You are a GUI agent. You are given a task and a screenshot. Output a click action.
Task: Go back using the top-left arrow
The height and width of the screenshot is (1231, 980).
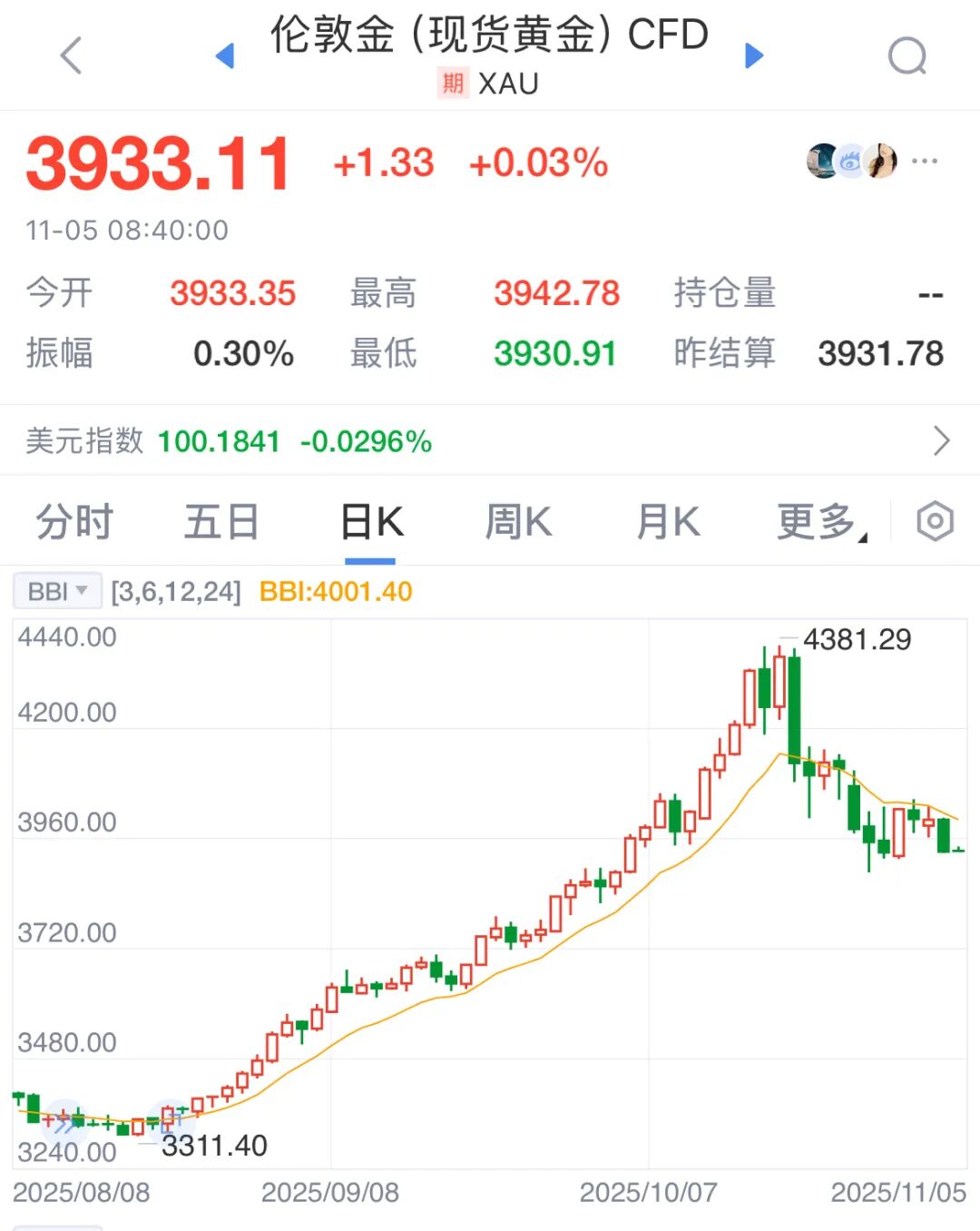point(71,55)
